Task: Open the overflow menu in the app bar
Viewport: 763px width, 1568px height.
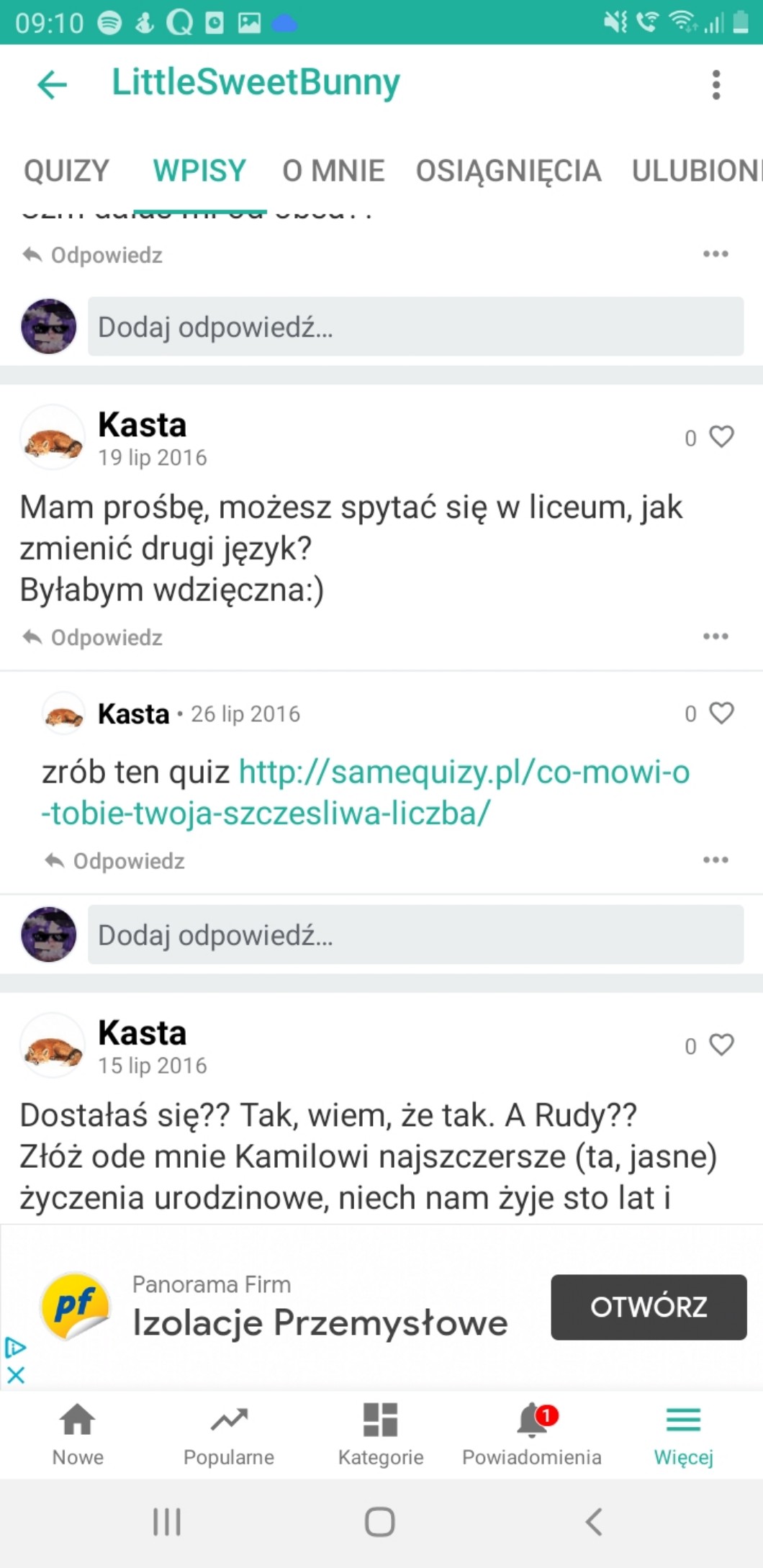Action: [x=715, y=84]
